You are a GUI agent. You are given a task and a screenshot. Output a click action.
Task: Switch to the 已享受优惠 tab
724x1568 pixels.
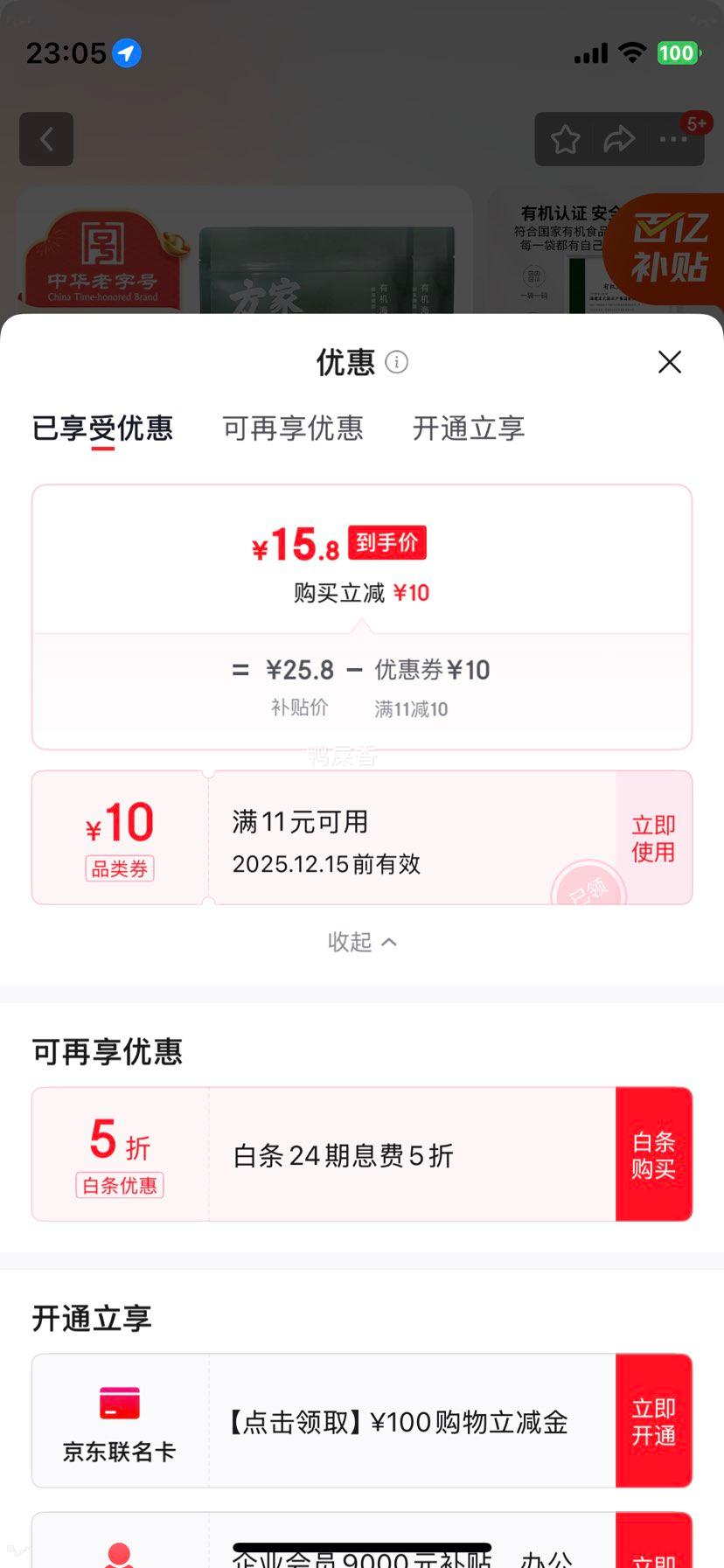click(x=102, y=429)
